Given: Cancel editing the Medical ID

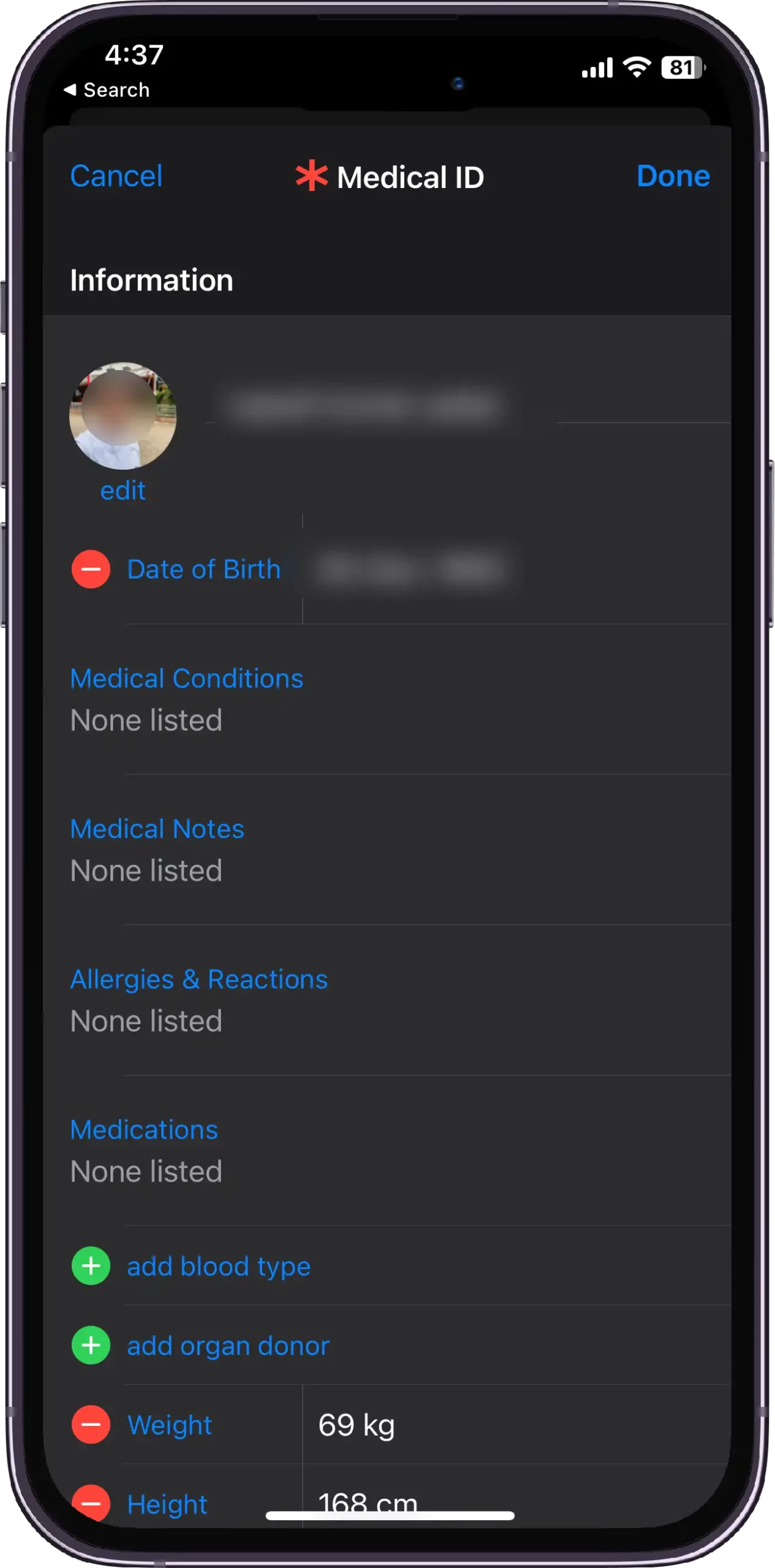Looking at the screenshot, I should point(116,176).
